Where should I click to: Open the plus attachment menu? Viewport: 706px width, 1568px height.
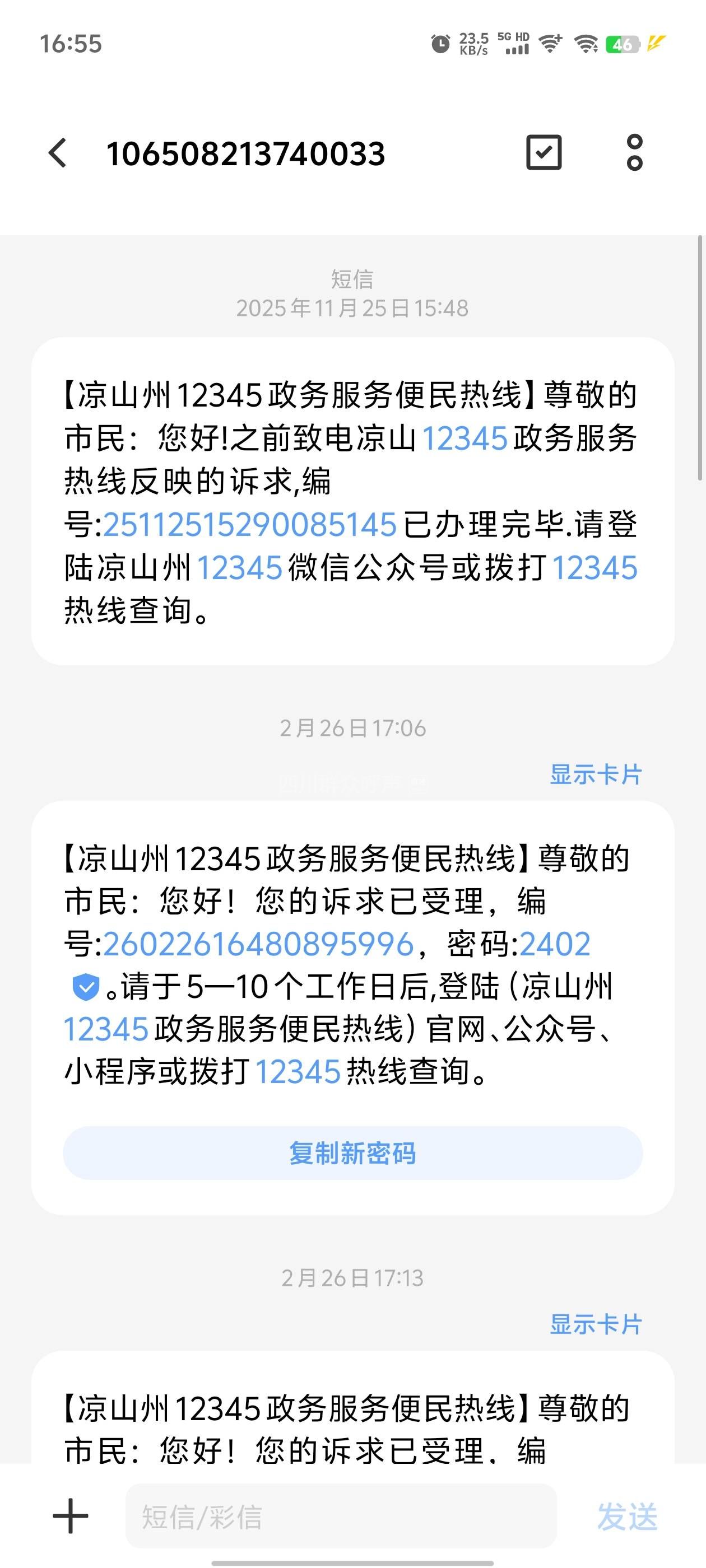pos(71,1516)
